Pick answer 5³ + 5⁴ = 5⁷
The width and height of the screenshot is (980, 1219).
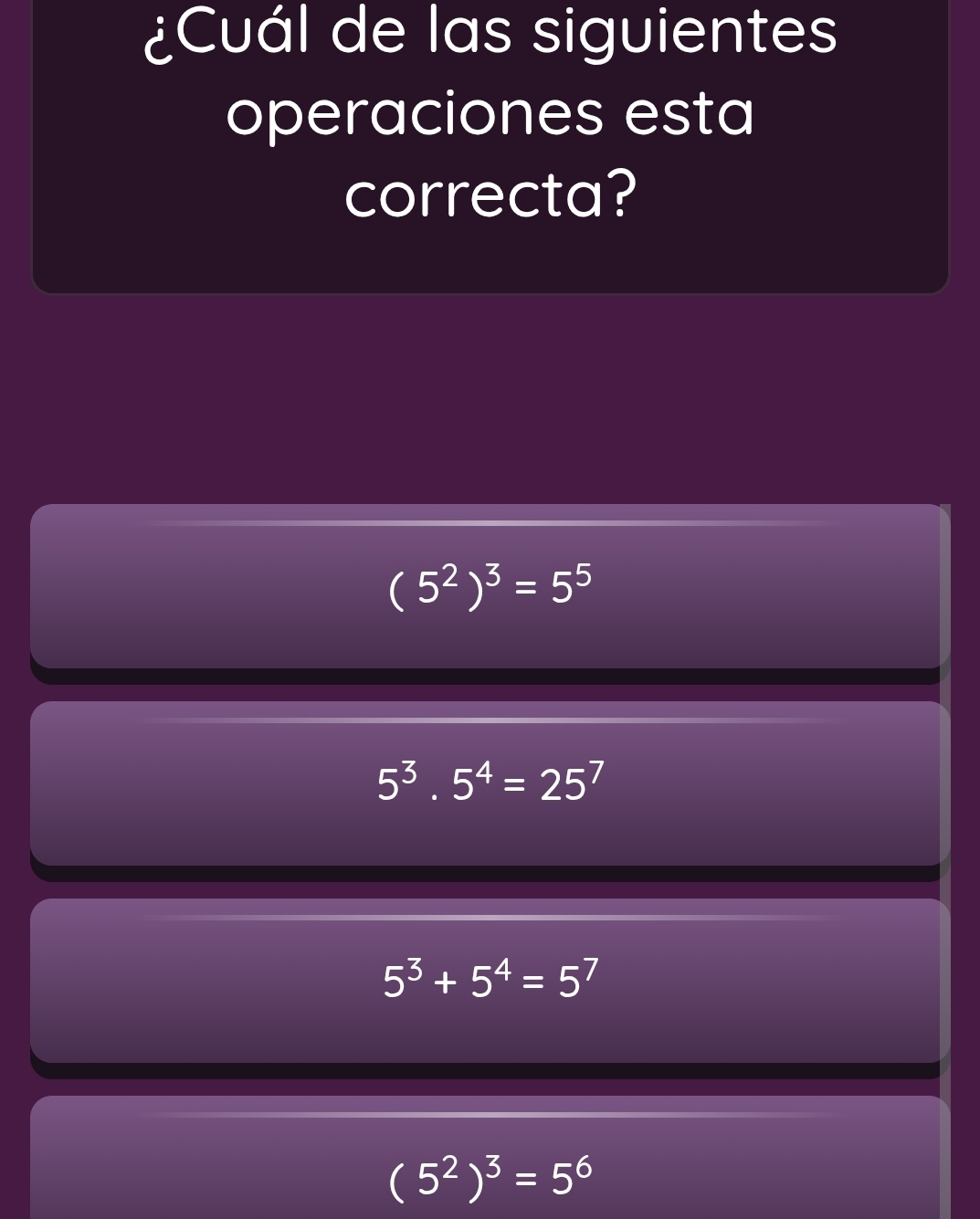[490, 981]
